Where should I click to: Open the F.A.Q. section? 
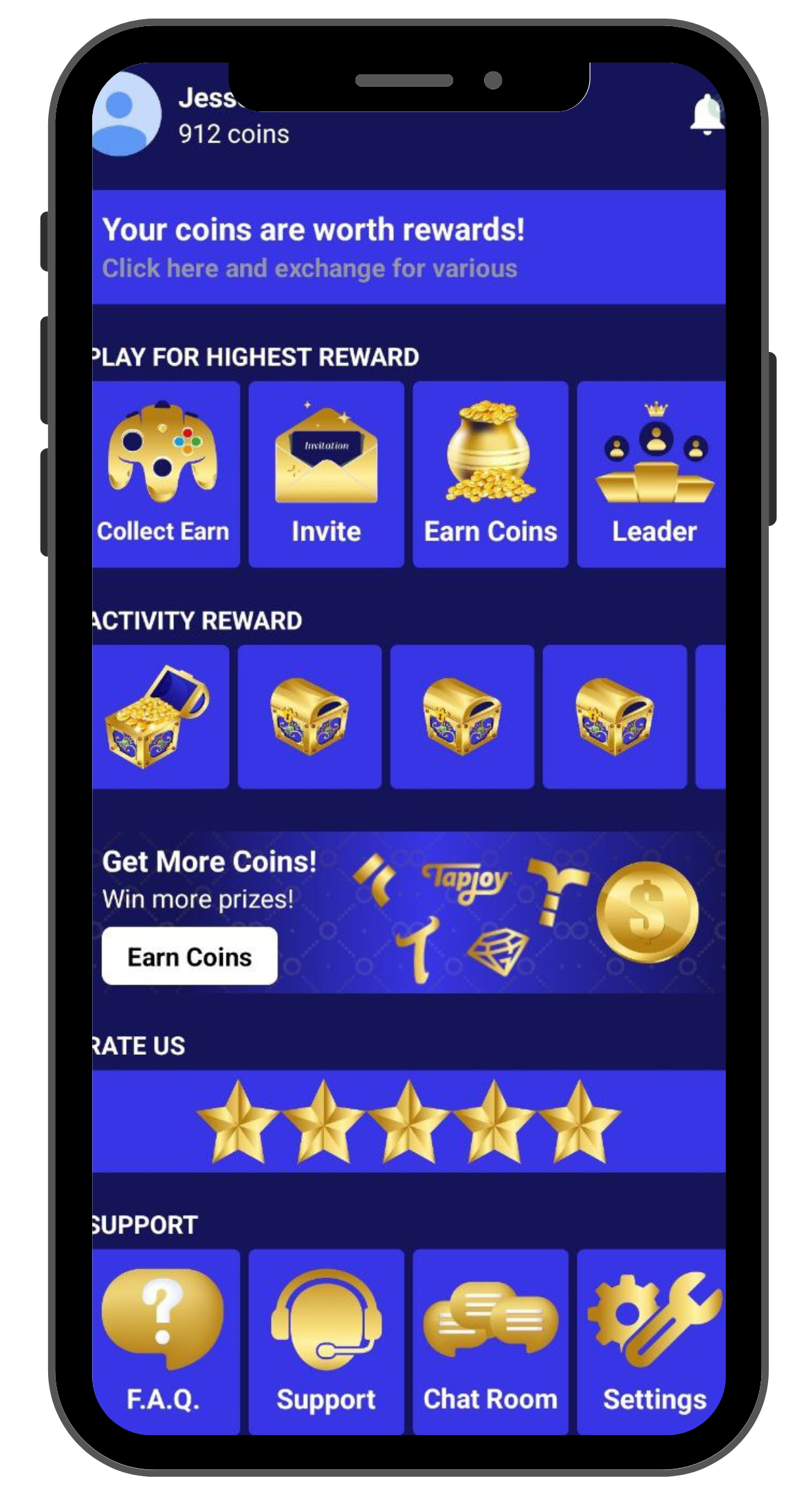(164, 1341)
